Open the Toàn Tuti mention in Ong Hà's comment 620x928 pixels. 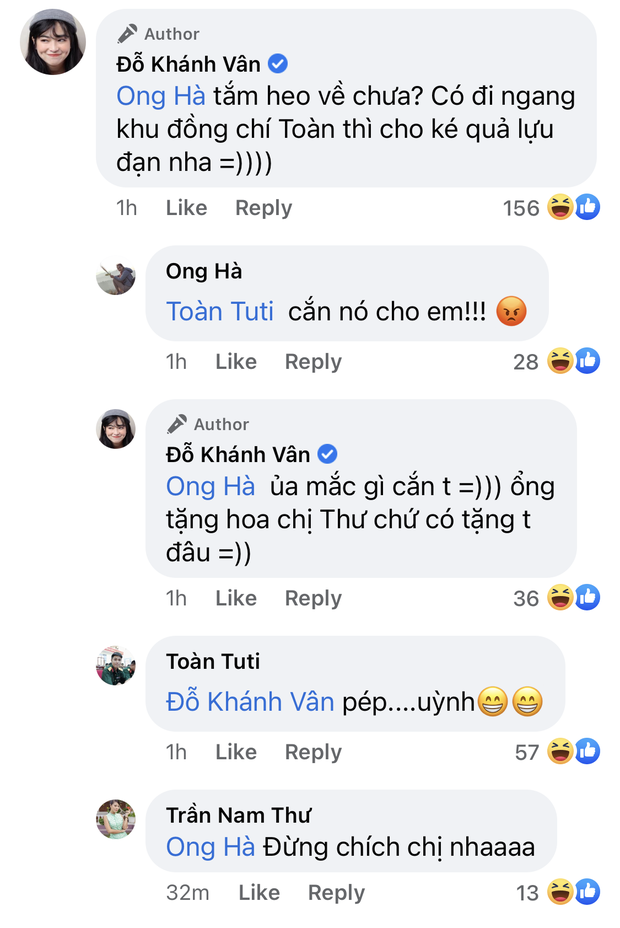coord(220,311)
